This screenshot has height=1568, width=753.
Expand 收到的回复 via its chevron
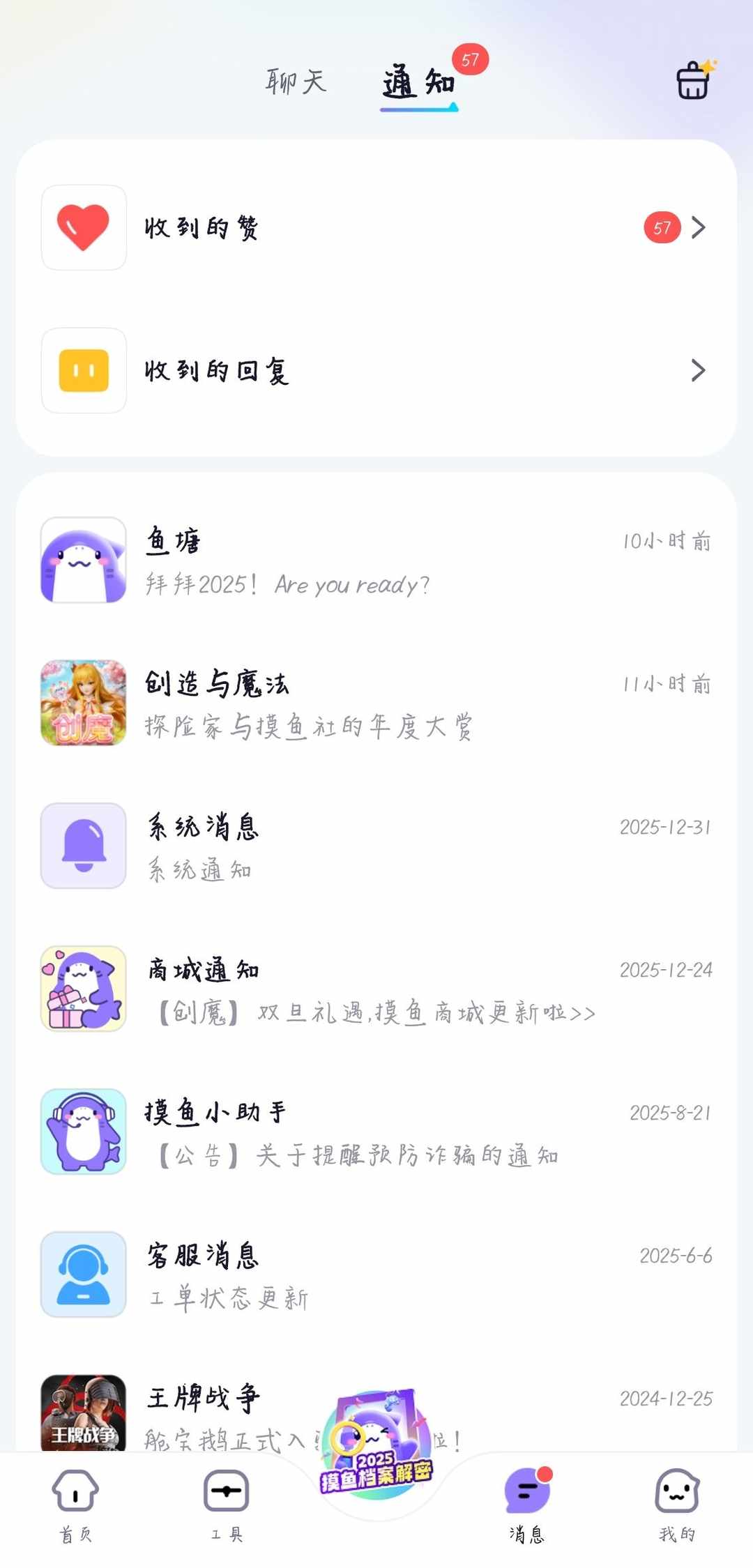click(699, 371)
